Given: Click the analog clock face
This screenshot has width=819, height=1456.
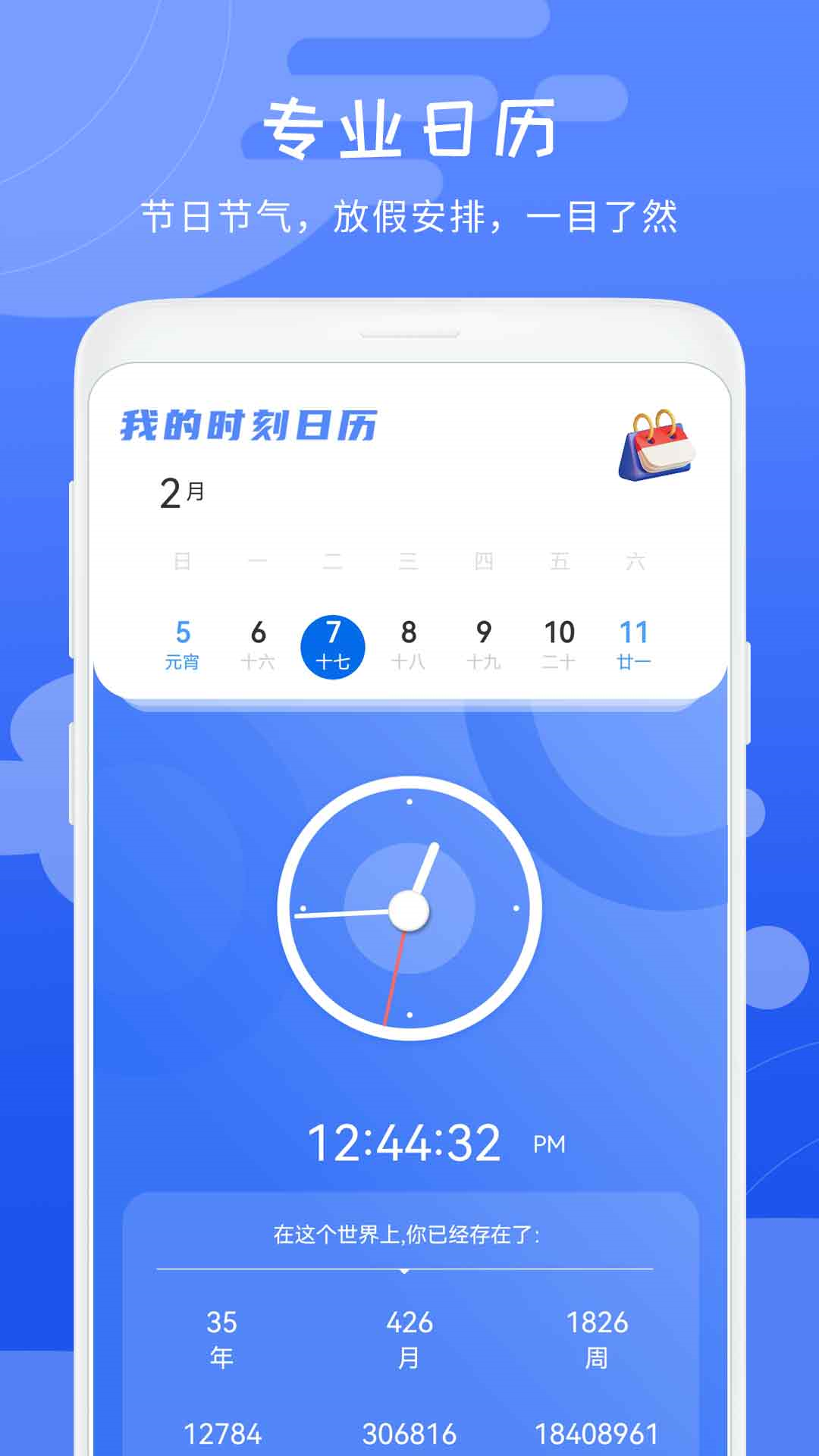Looking at the screenshot, I should (409, 910).
